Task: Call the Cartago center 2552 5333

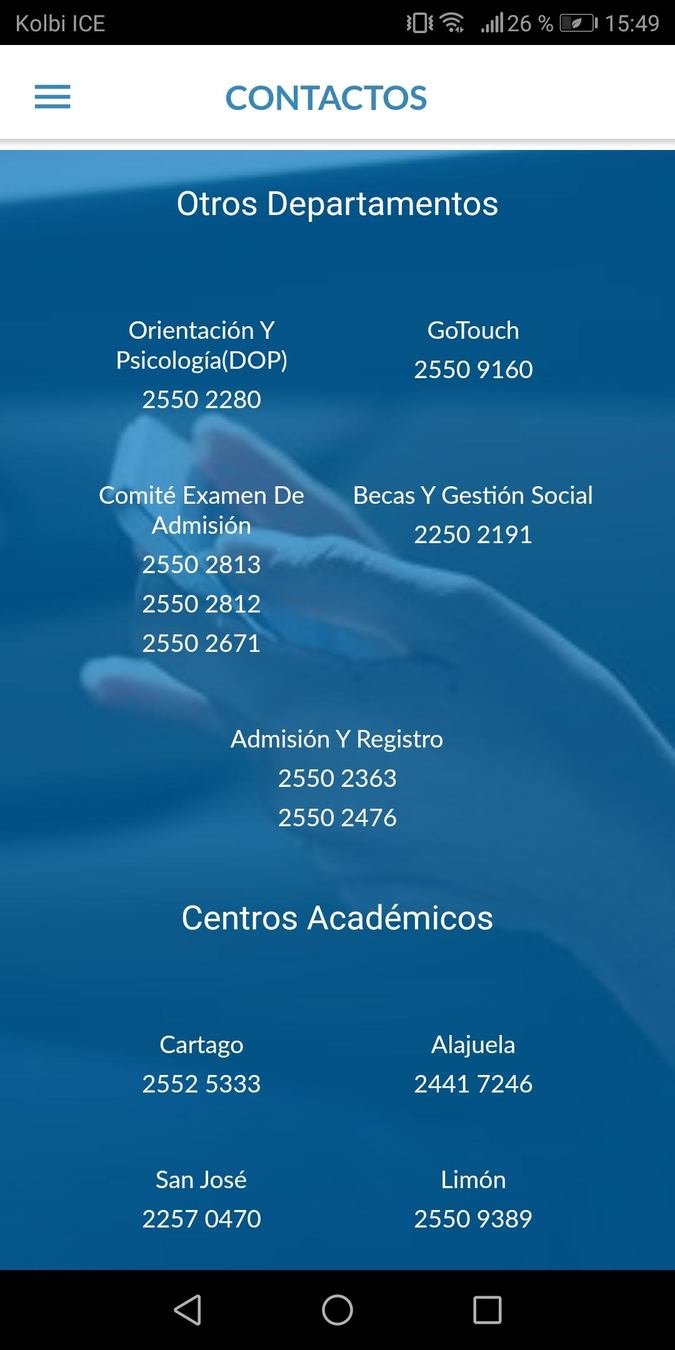Action: coord(201,1084)
